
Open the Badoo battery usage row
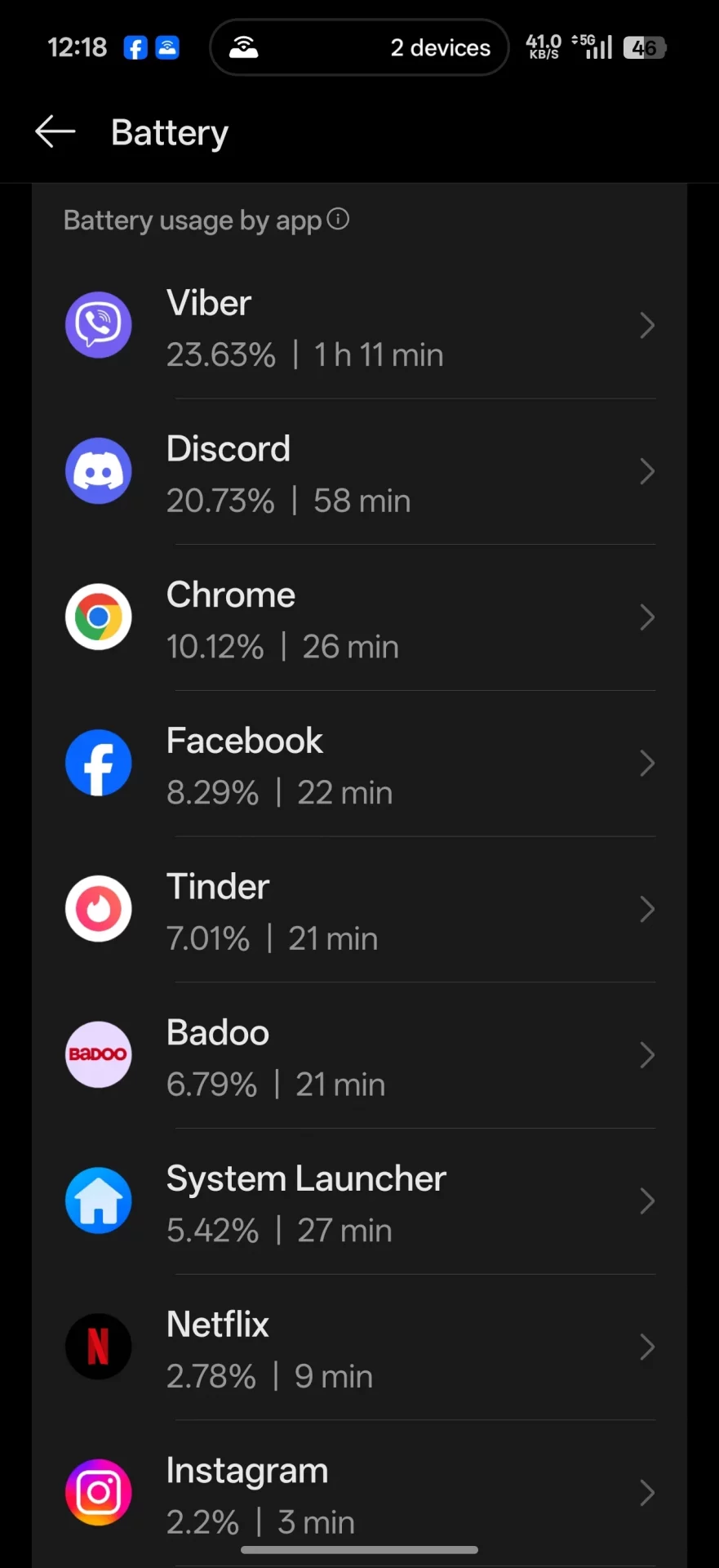point(359,1057)
